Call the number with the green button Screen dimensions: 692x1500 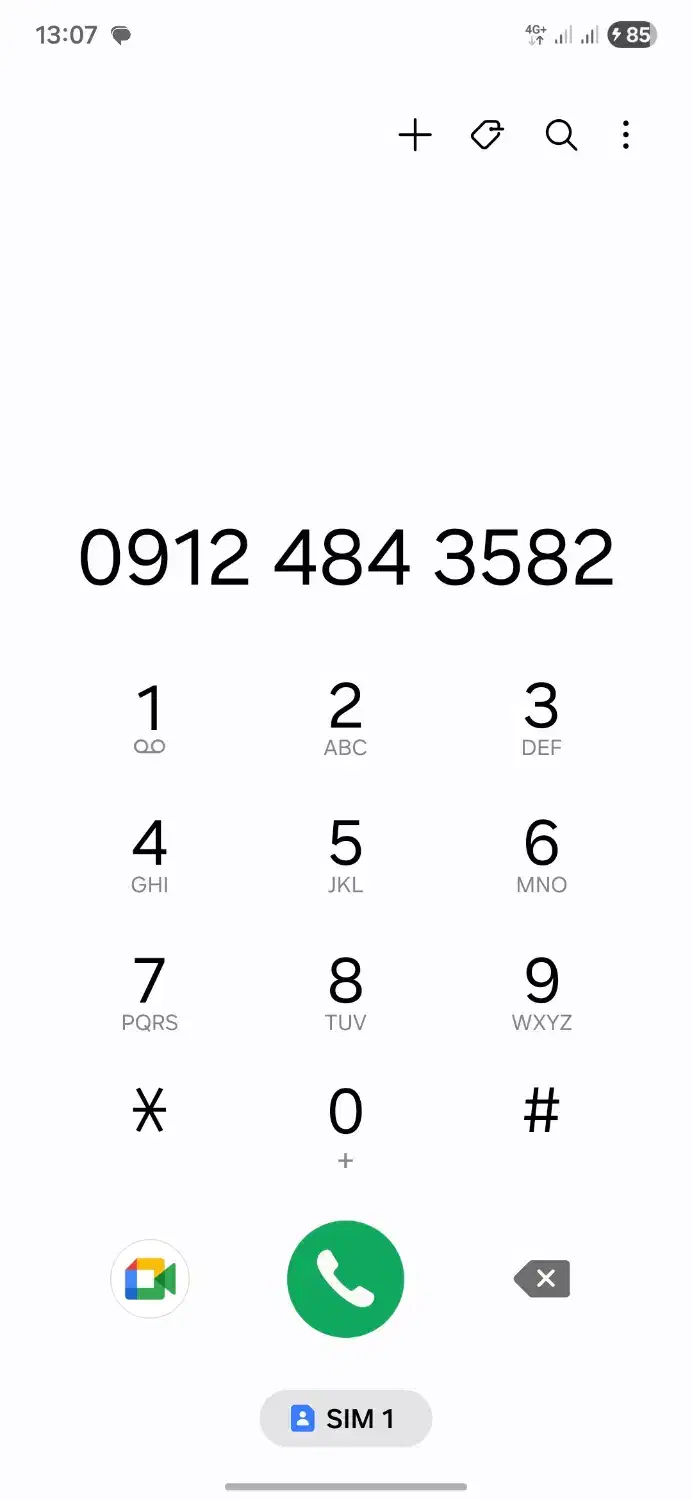point(346,1279)
